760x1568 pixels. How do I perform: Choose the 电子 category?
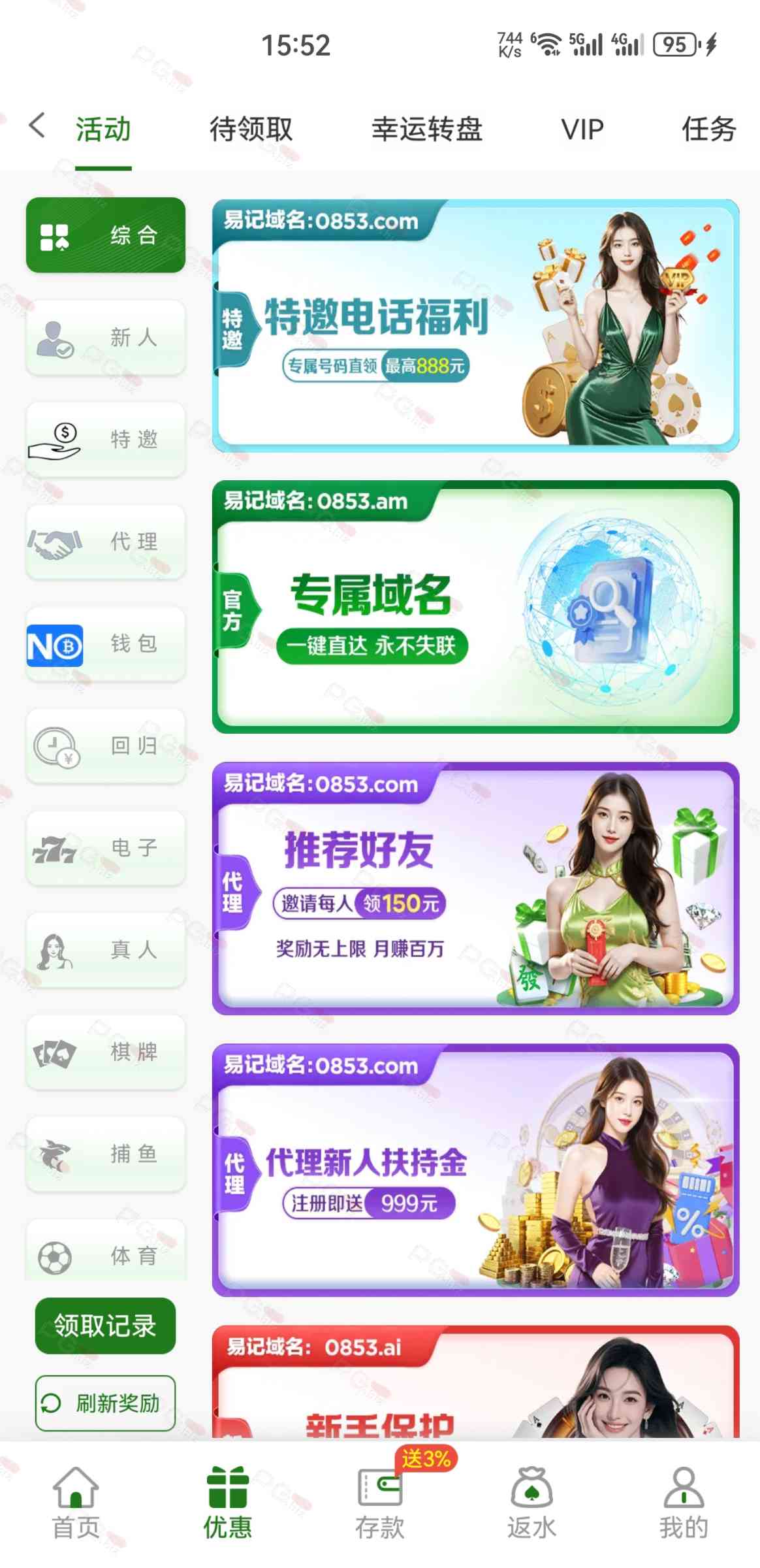[106, 847]
